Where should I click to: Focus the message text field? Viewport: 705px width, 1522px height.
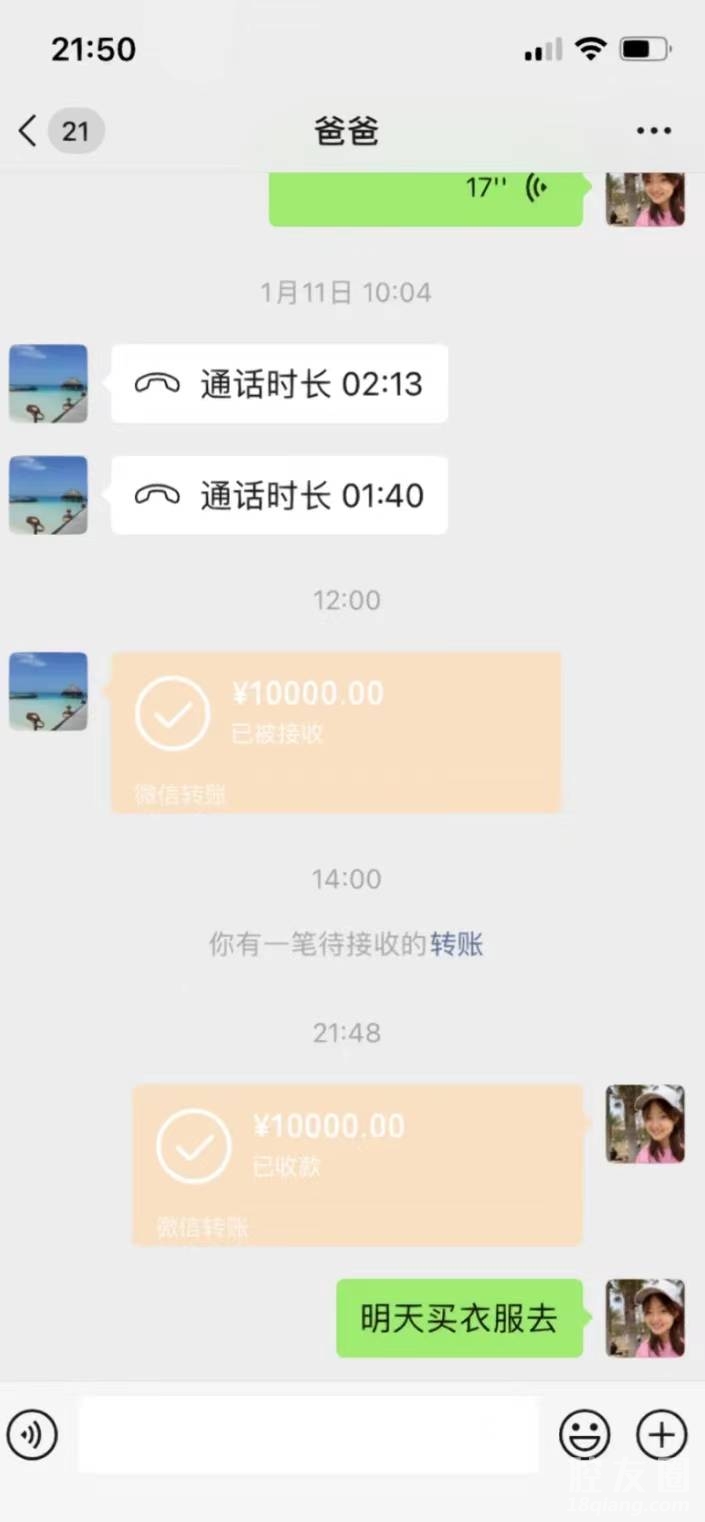308,1436
